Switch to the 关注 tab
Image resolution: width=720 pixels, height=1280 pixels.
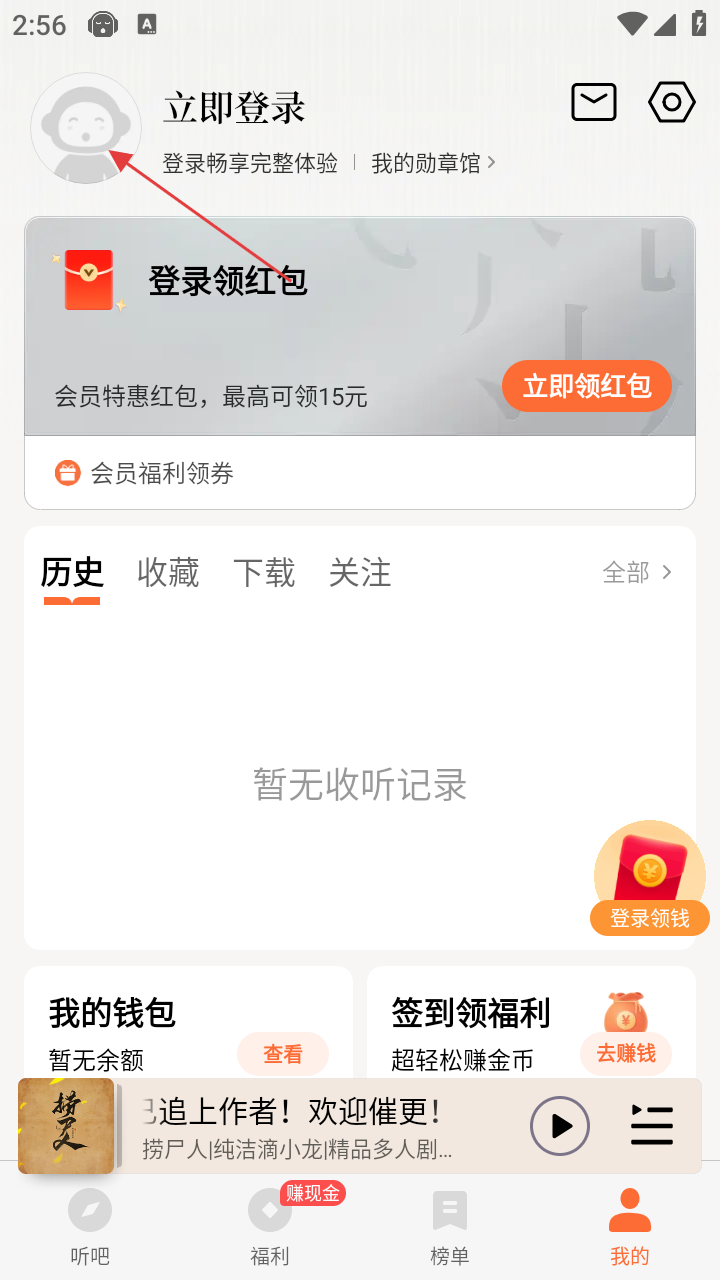[360, 573]
